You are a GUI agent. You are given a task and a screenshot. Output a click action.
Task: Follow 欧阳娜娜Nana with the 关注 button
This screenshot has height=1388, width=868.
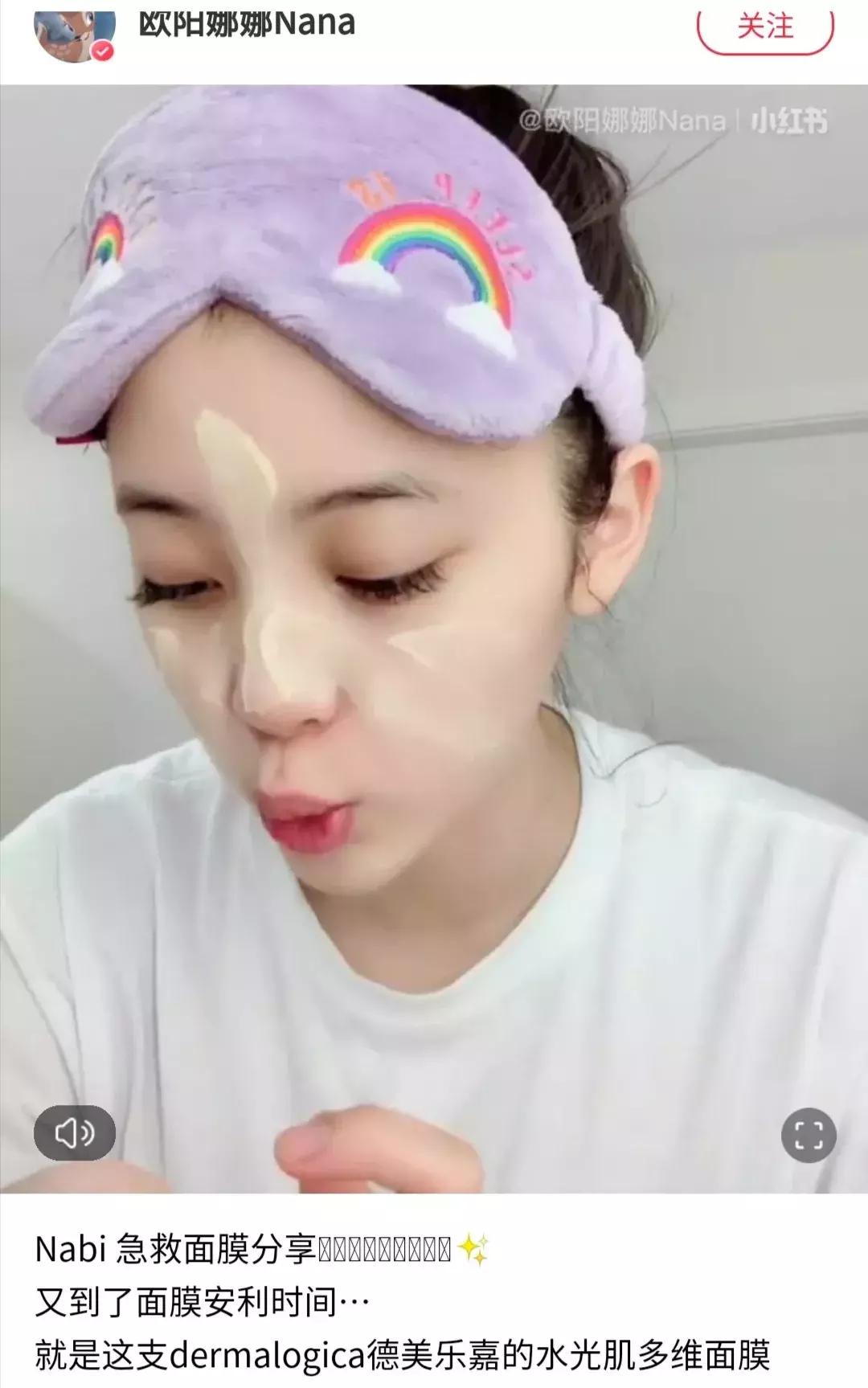(764, 27)
